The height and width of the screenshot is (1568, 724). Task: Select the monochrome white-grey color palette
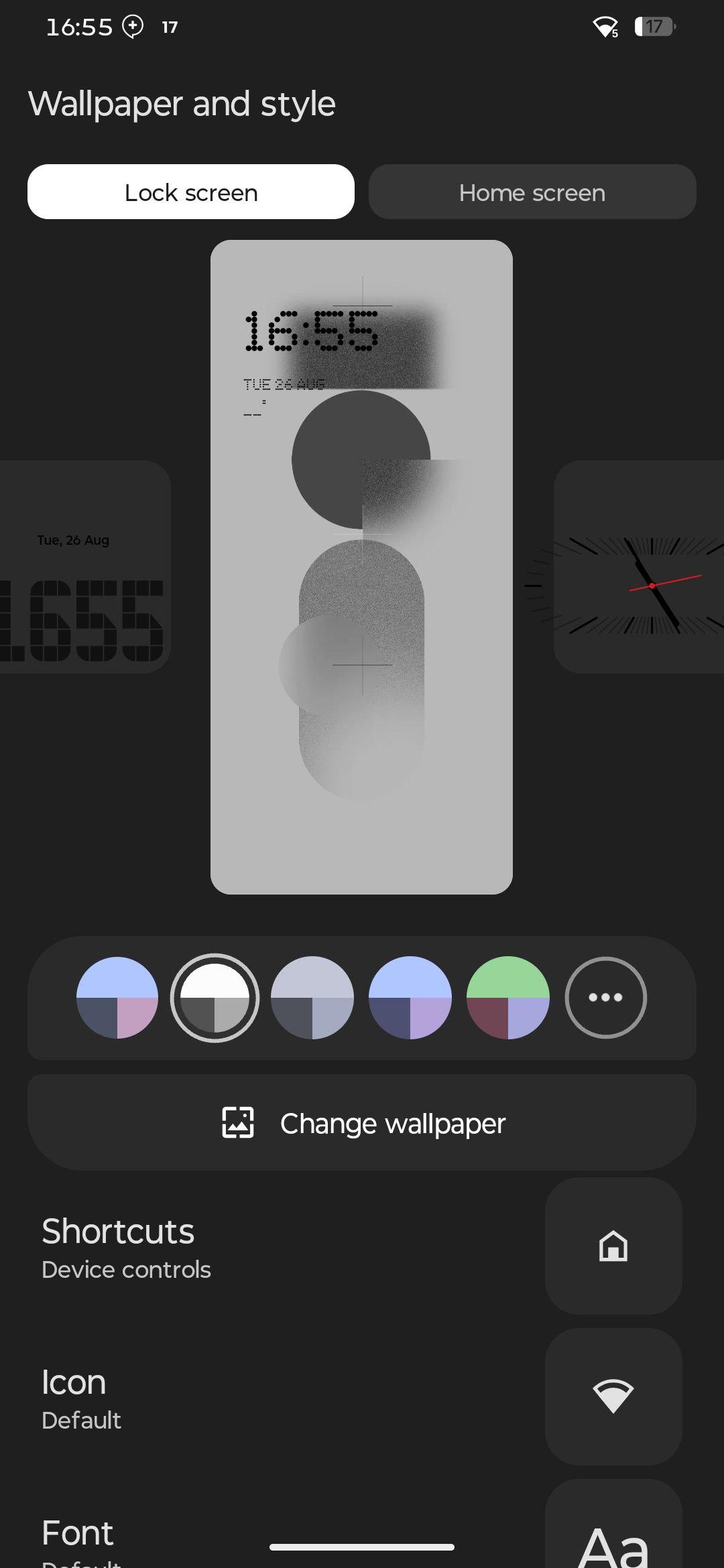point(215,998)
